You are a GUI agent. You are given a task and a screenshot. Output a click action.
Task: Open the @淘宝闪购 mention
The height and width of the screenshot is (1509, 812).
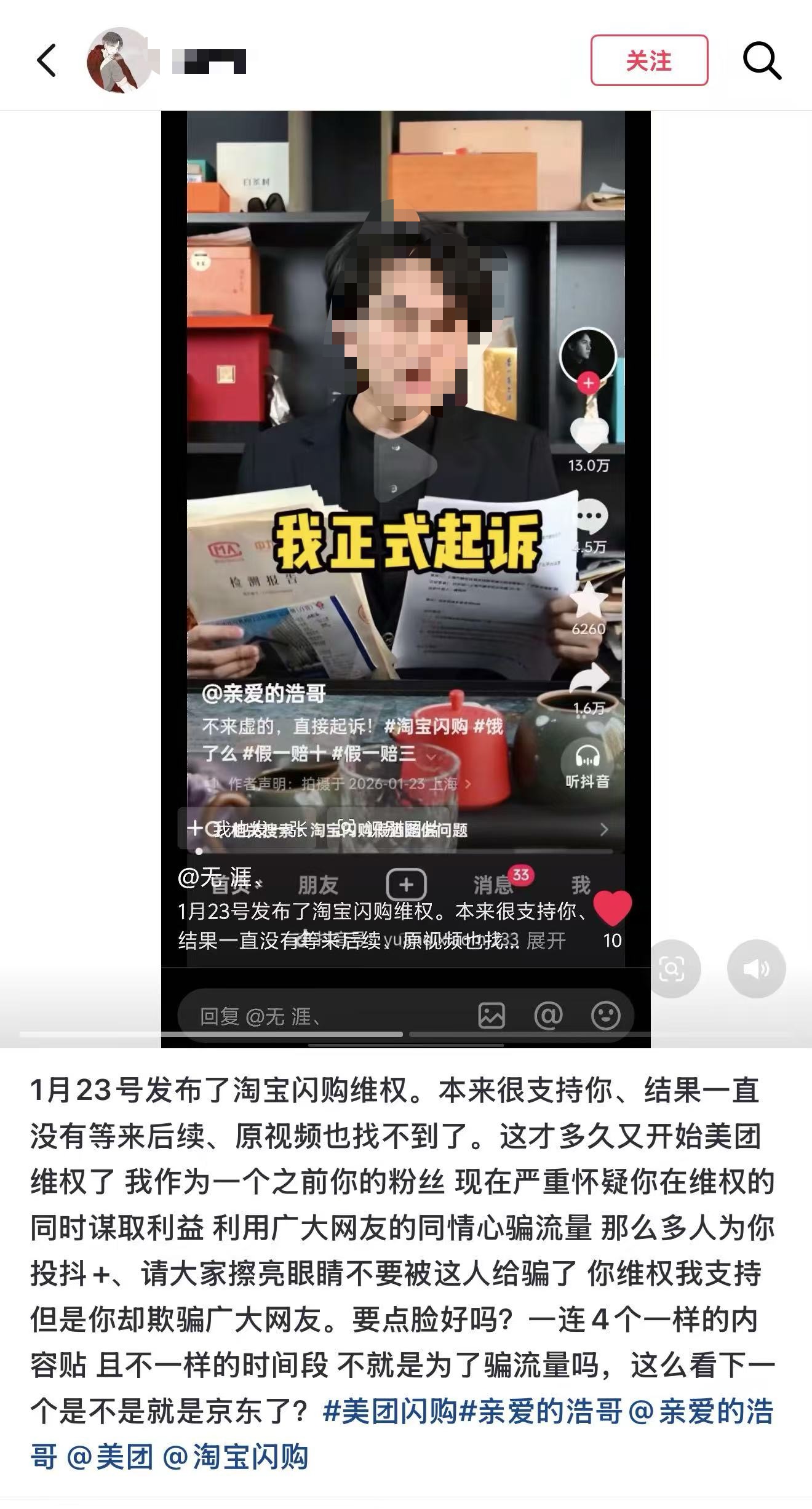click(236, 1457)
